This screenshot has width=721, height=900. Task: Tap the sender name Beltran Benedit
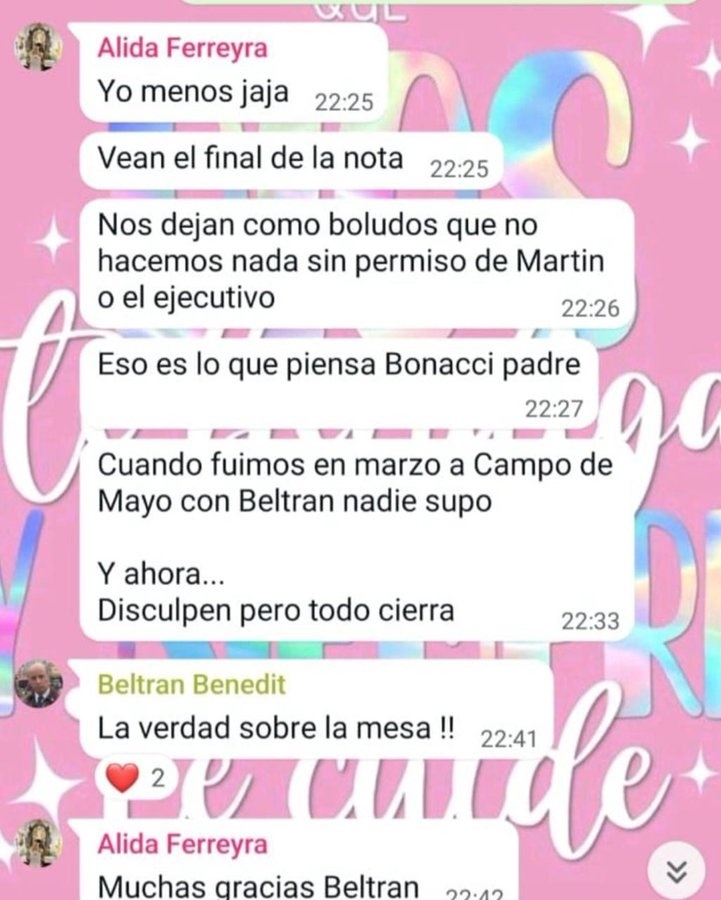(191, 685)
